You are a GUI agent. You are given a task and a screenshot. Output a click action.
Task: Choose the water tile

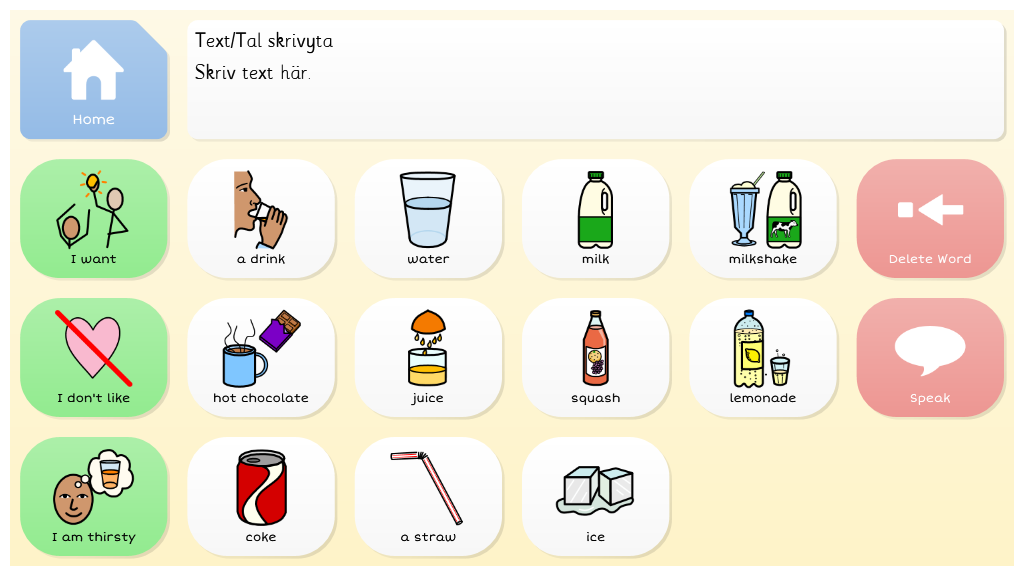(428, 218)
